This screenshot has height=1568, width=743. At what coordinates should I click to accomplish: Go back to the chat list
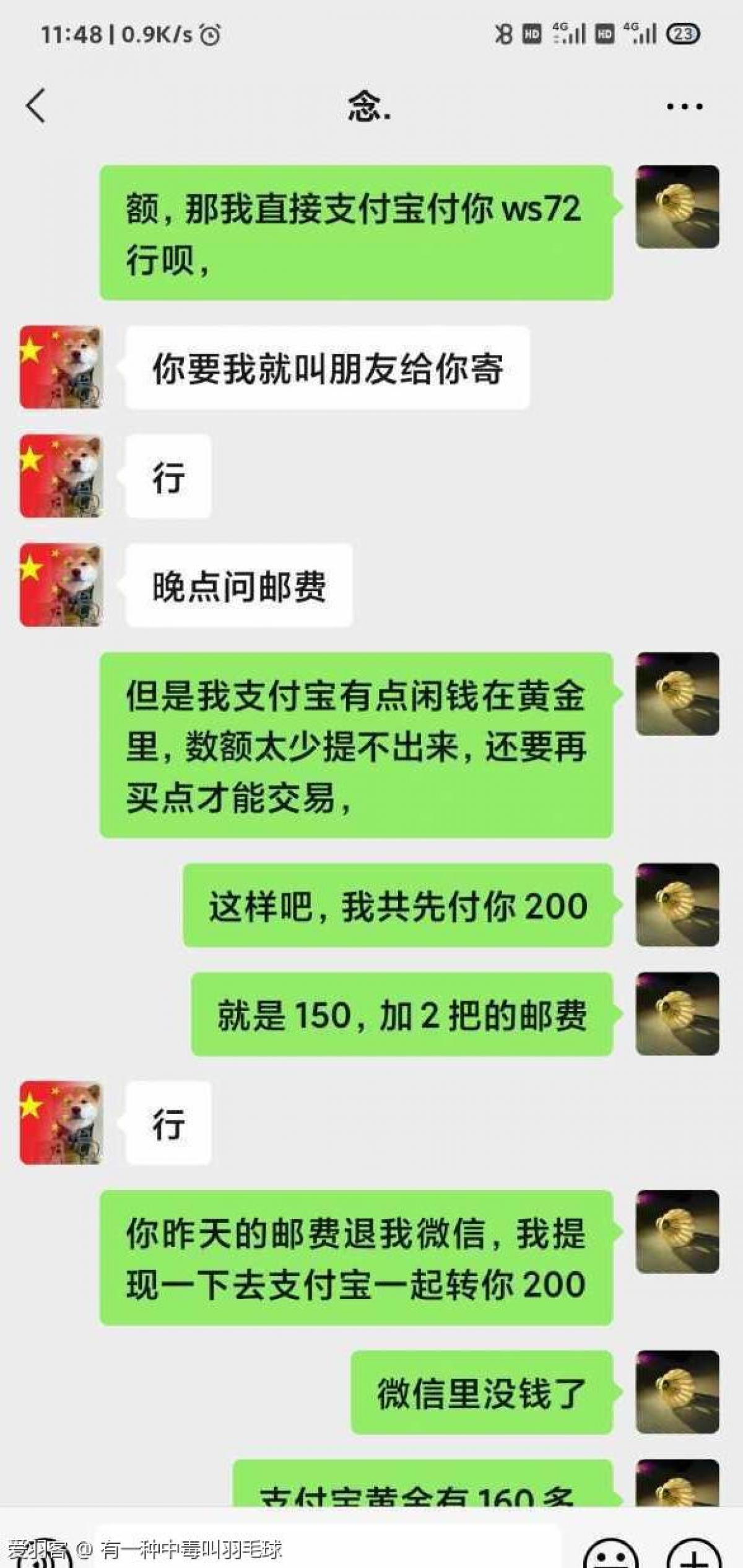pos(36,106)
